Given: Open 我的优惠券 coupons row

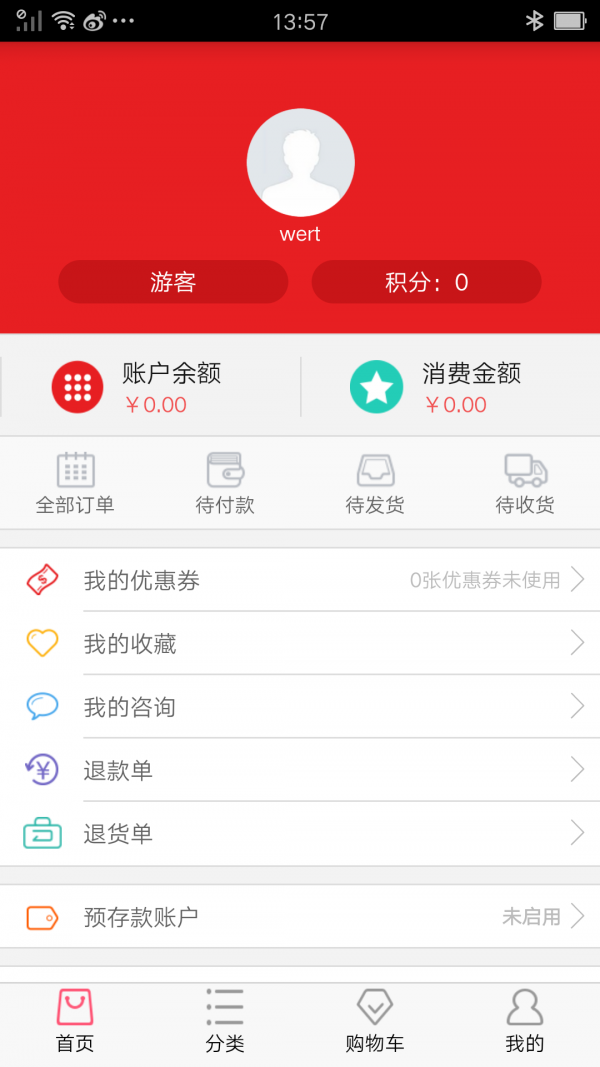Looking at the screenshot, I should (x=300, y=580).
